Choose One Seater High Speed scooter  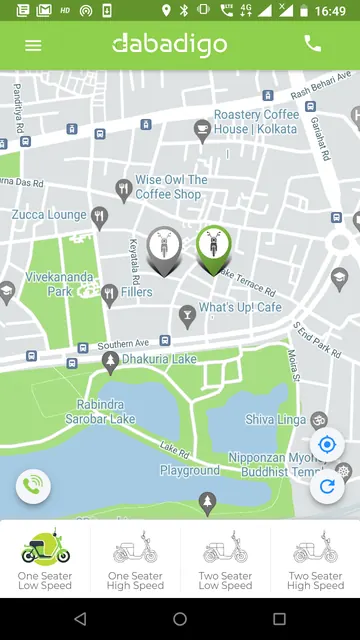135,559
